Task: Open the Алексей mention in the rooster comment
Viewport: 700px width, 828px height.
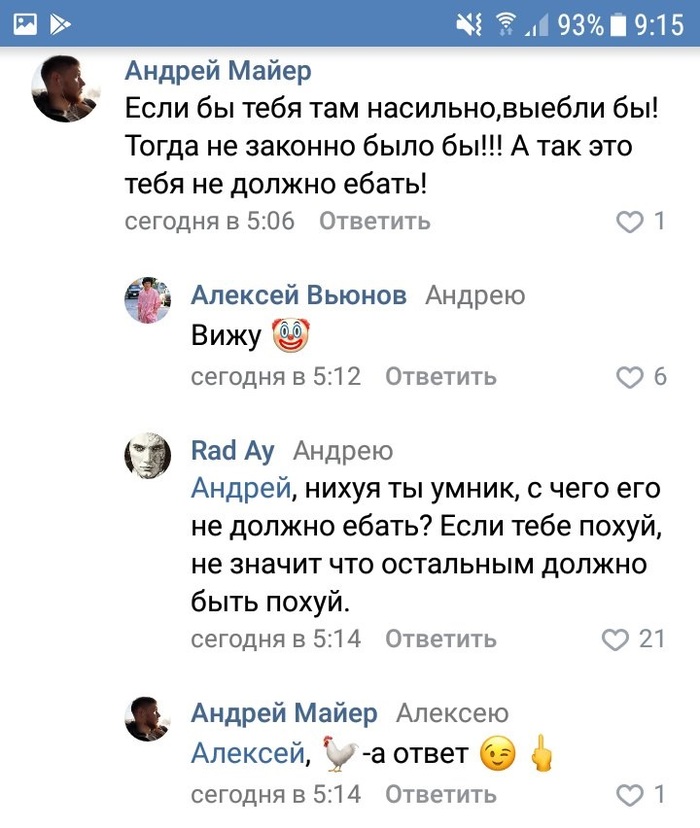Action: click(x=246, y=753)
